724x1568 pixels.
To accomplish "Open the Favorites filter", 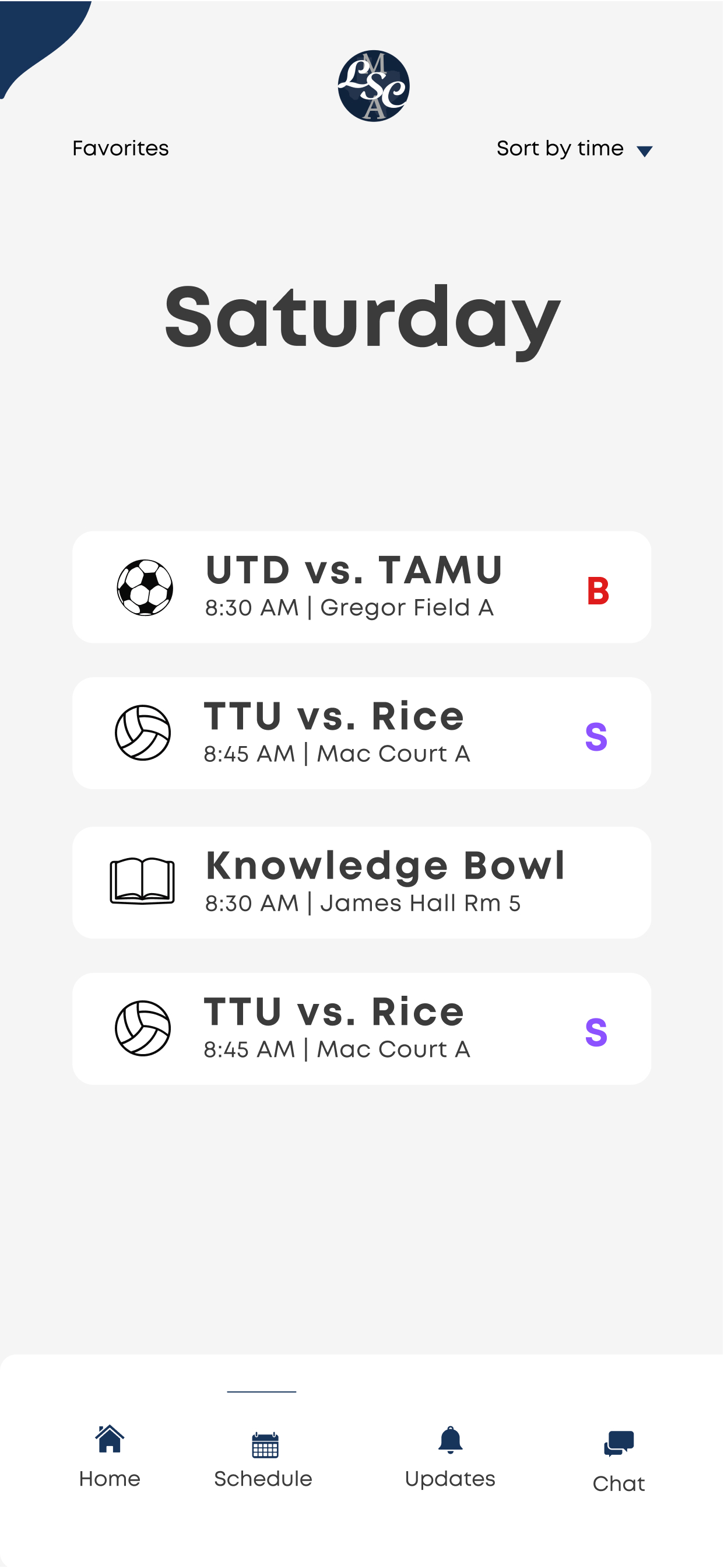I will point(121,149).
